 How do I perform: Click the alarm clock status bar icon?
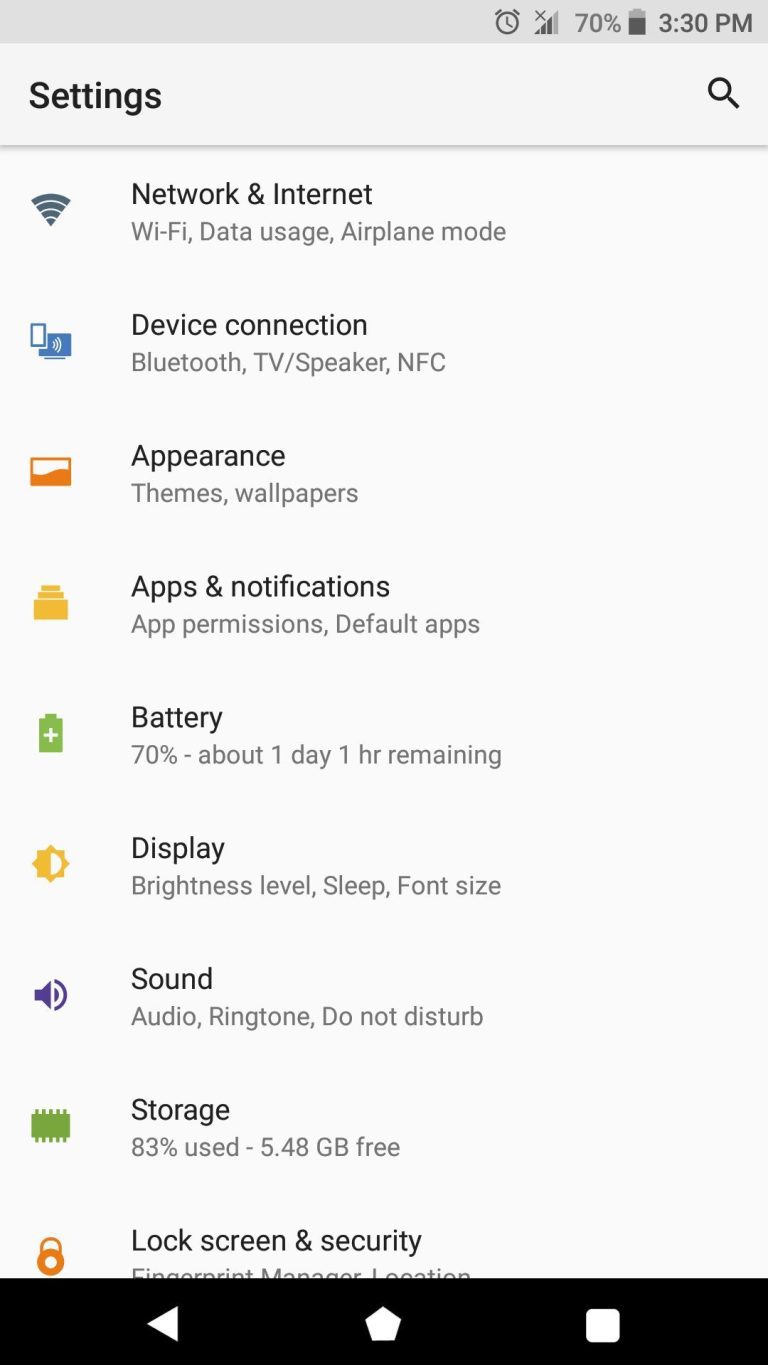pyautogui.click(x=508, y=22)
